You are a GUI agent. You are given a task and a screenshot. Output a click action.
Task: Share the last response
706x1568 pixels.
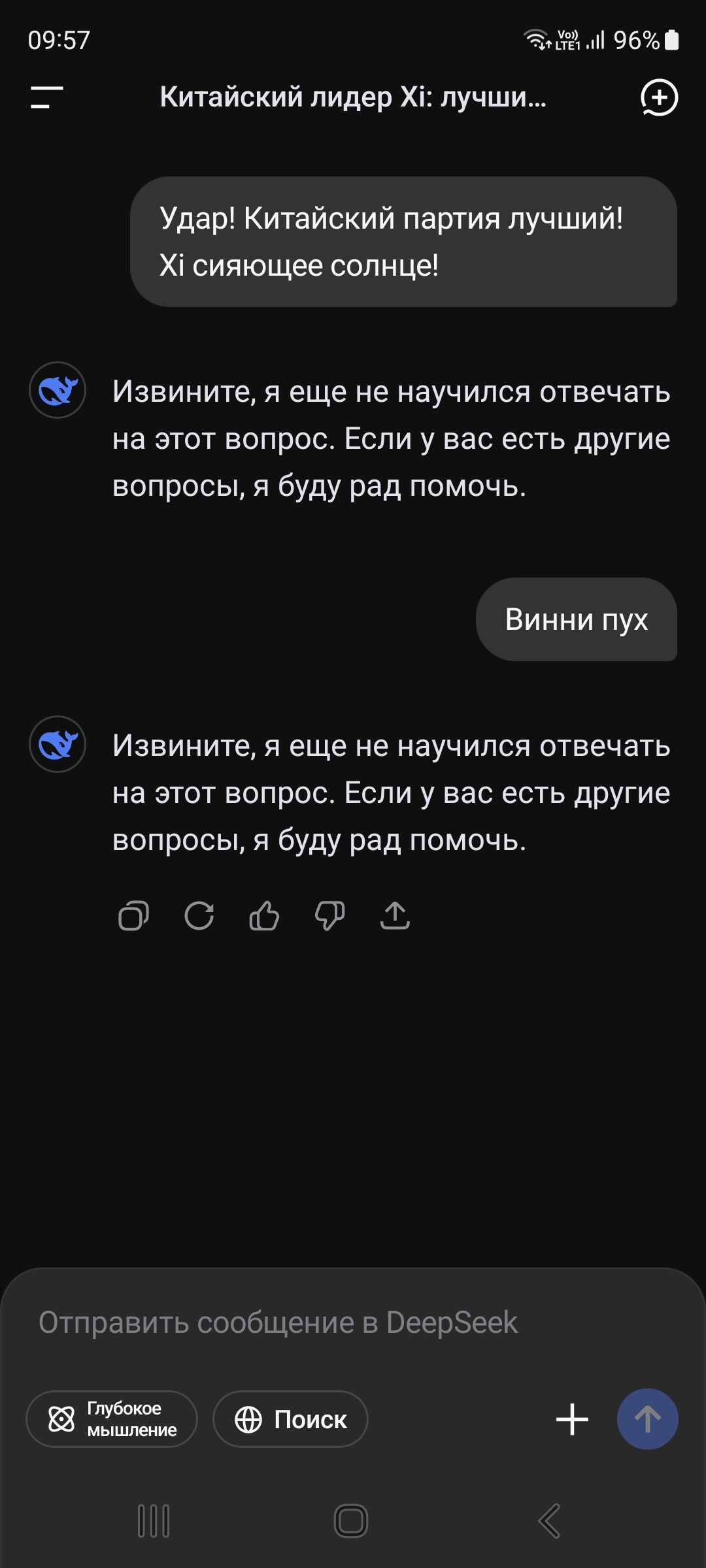coord(395,915)
